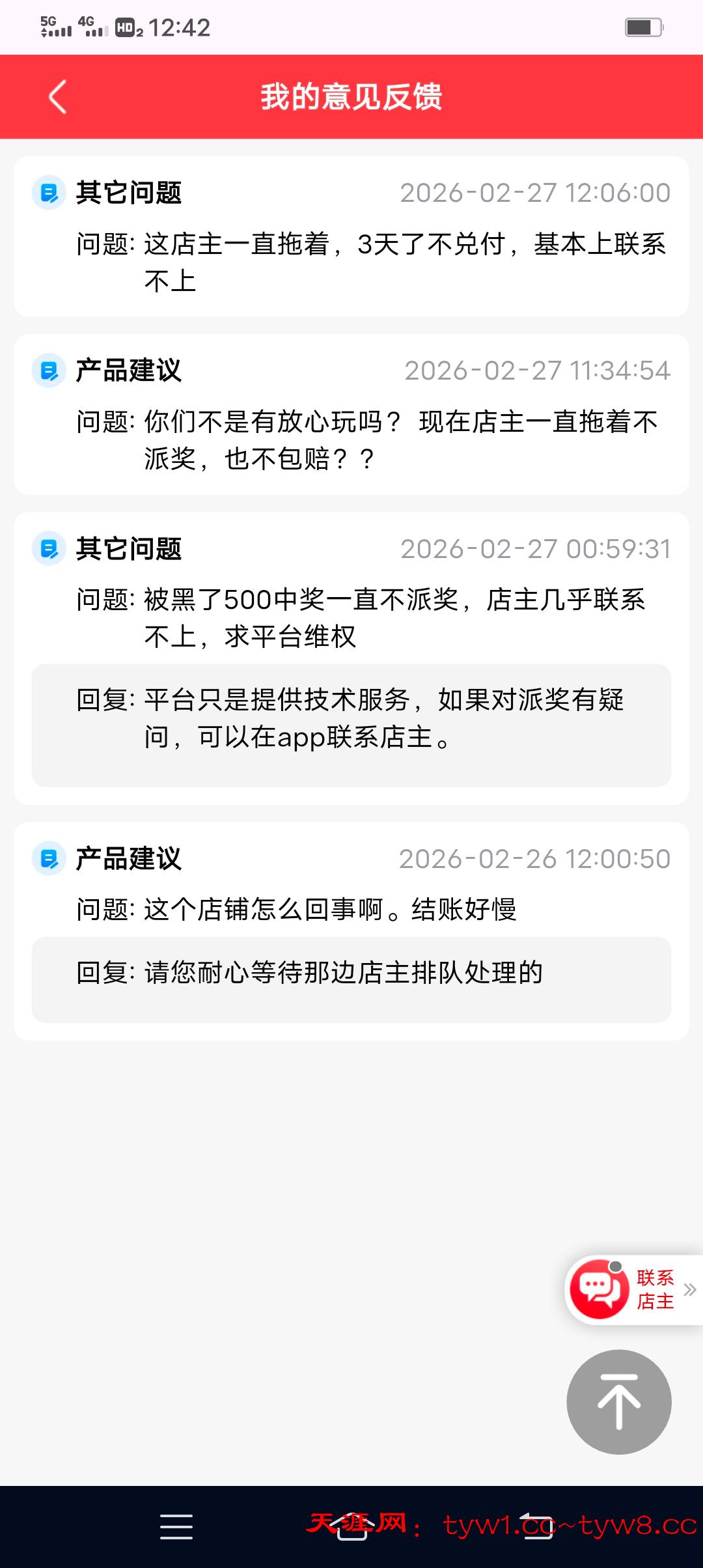
Task: Go back from my feedback page
Action: click(x=58, y=97)
